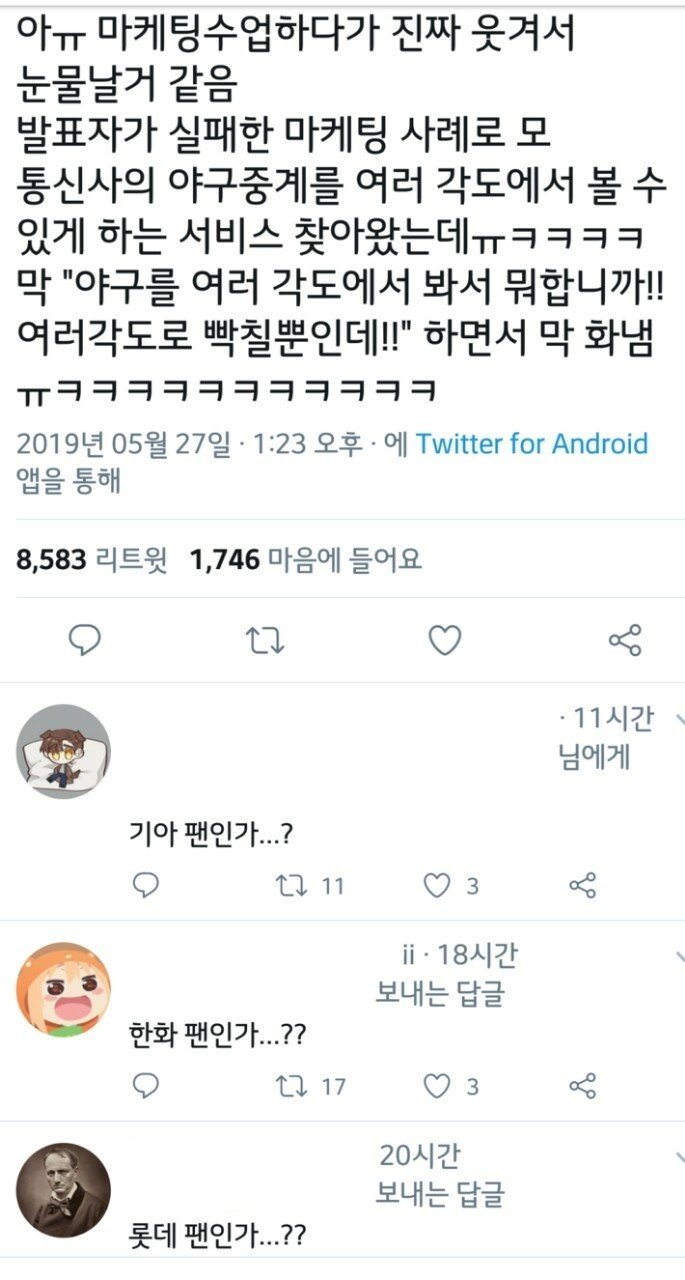This screenshot has width=685, height=1280.
Task: Open the Twitter for Android link
Action: click(x=532, y=443)
